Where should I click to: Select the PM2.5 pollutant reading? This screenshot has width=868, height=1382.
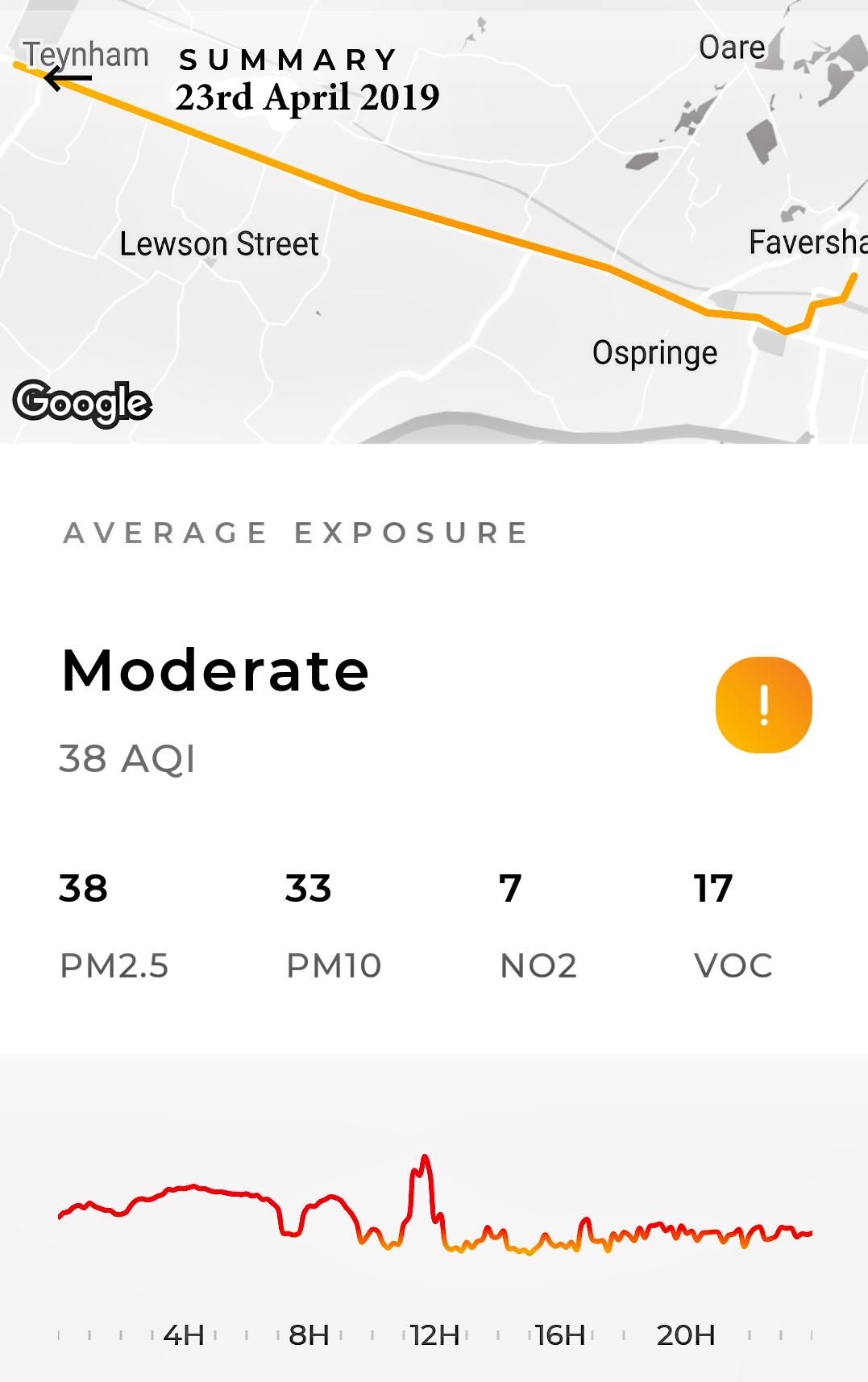tap(113, 924)
